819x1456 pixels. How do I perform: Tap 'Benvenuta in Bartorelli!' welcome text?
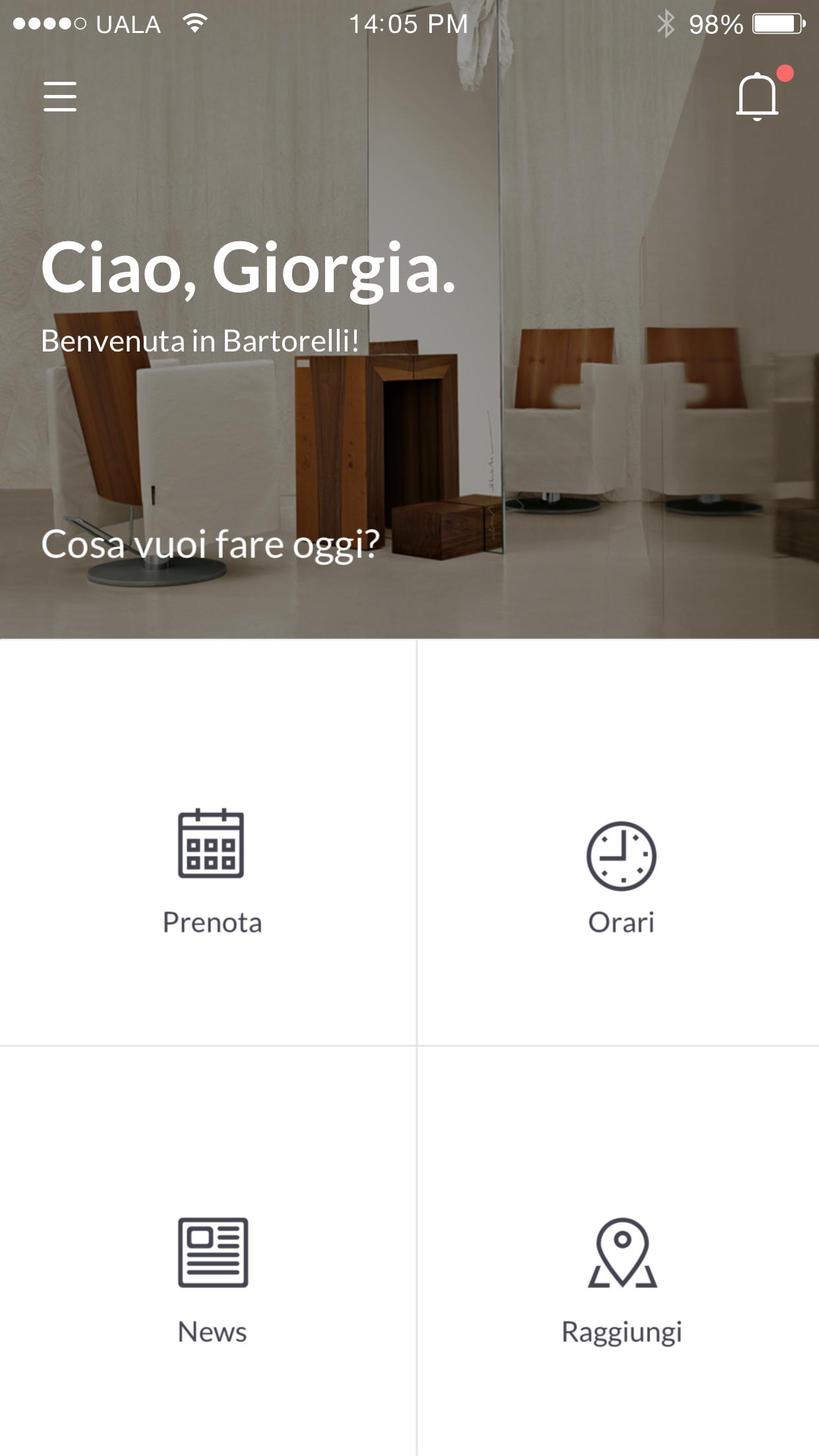coord(198,342)
